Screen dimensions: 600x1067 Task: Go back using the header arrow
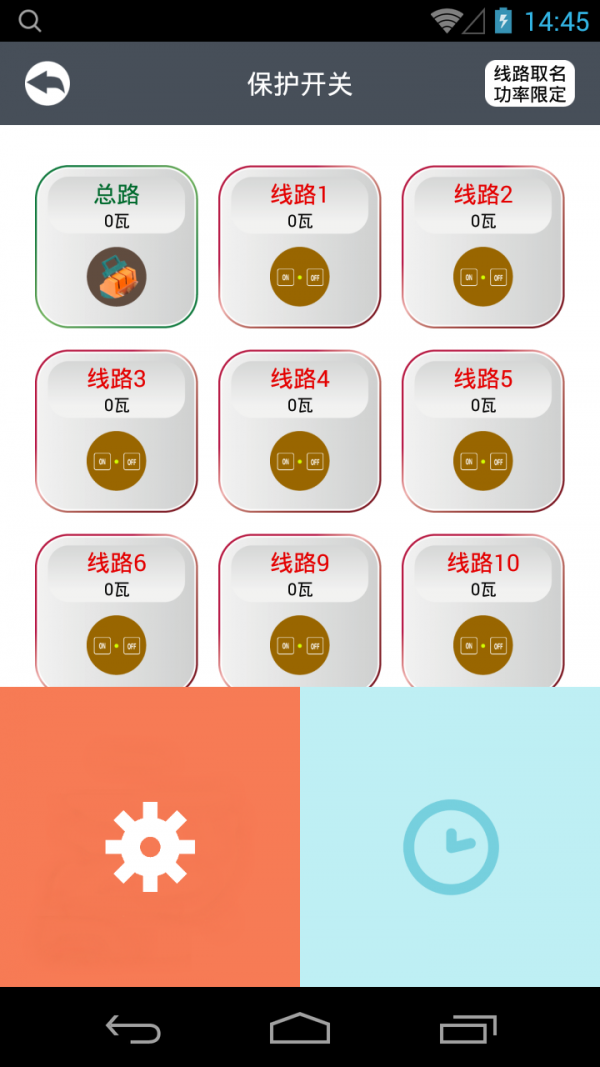(47, 84)
